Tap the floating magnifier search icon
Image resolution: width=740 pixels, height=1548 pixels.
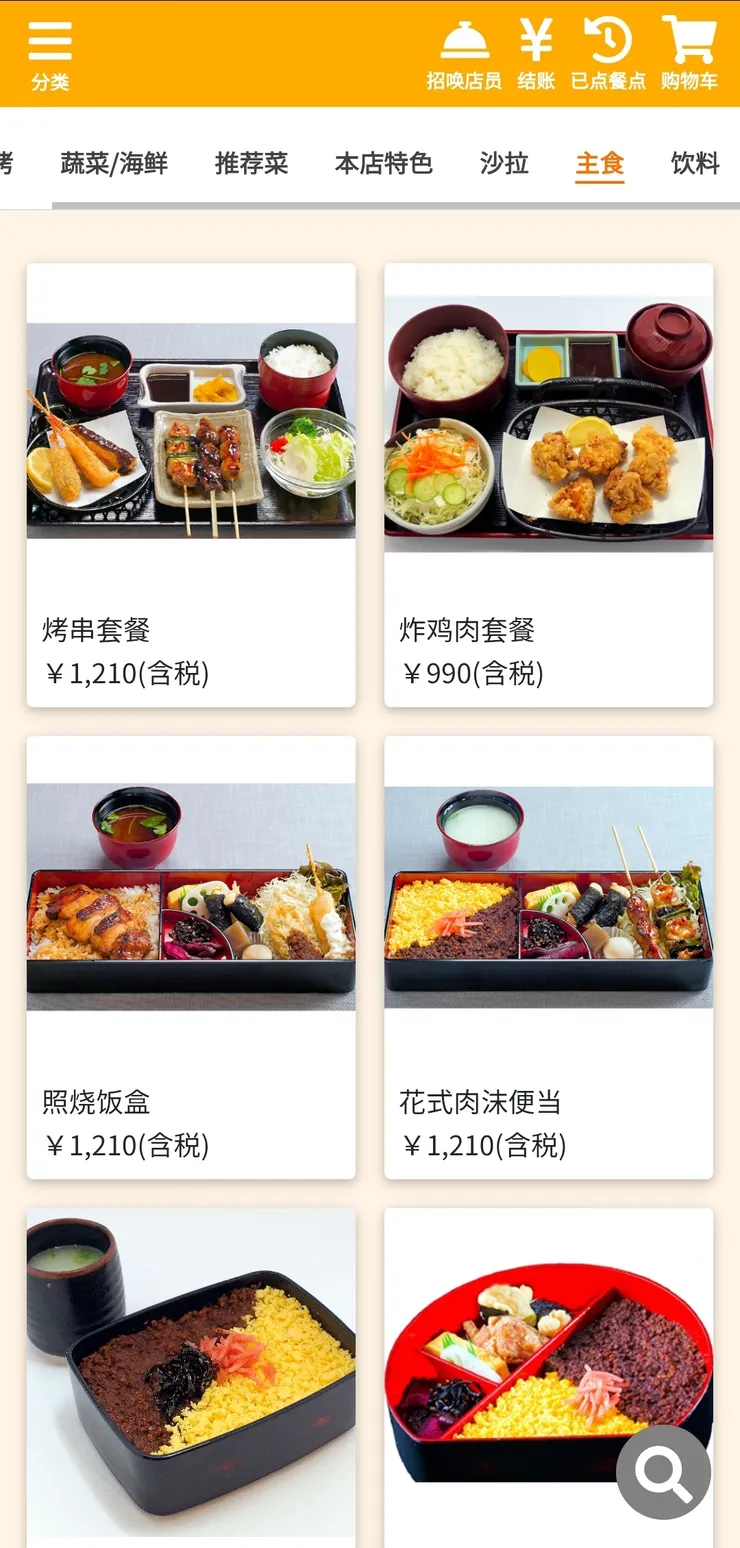pyautogui.click(x=662, y=1474)
